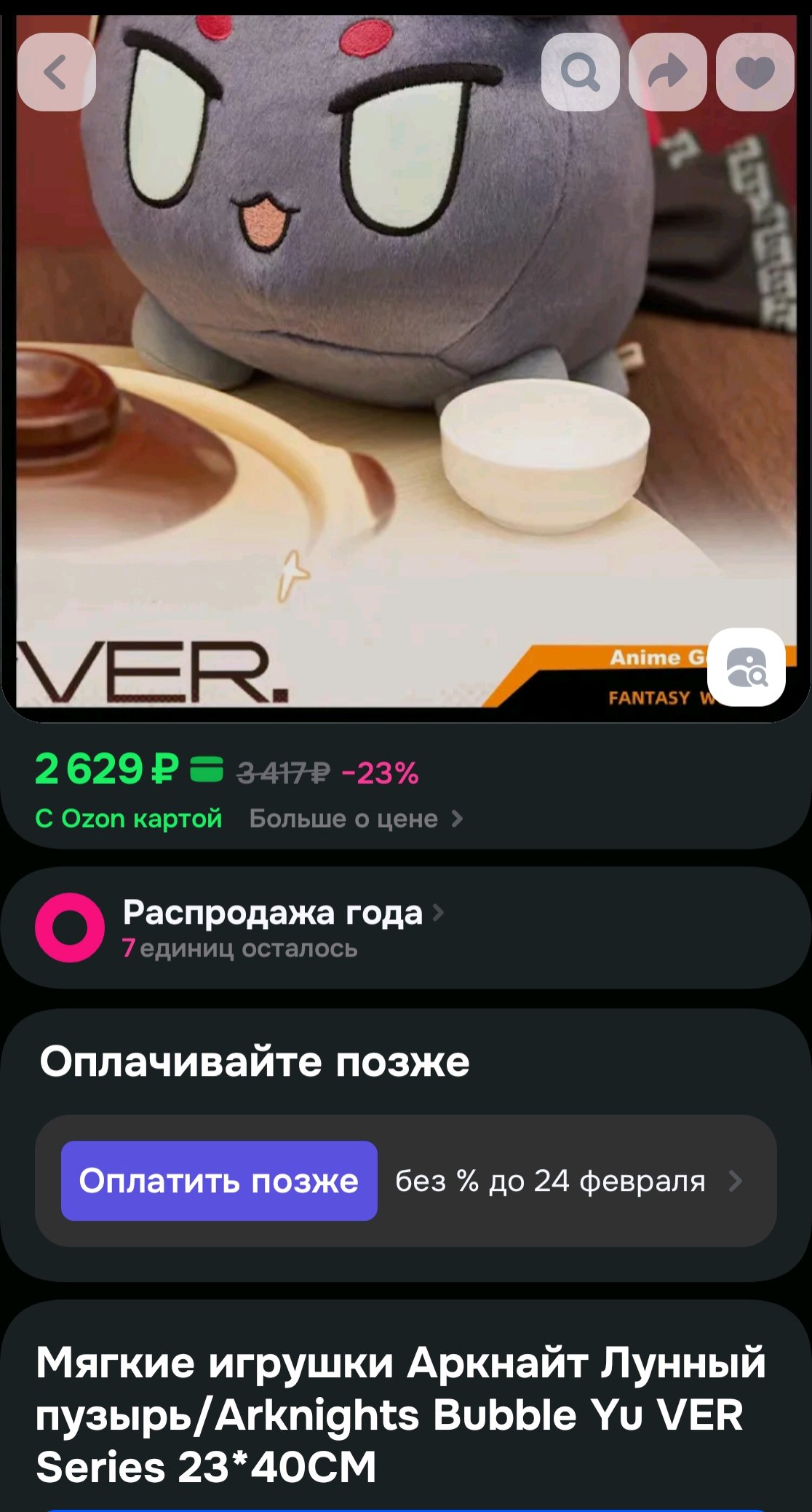
Task: Open 'Больше о цене' details
Action: click(356, 819)
